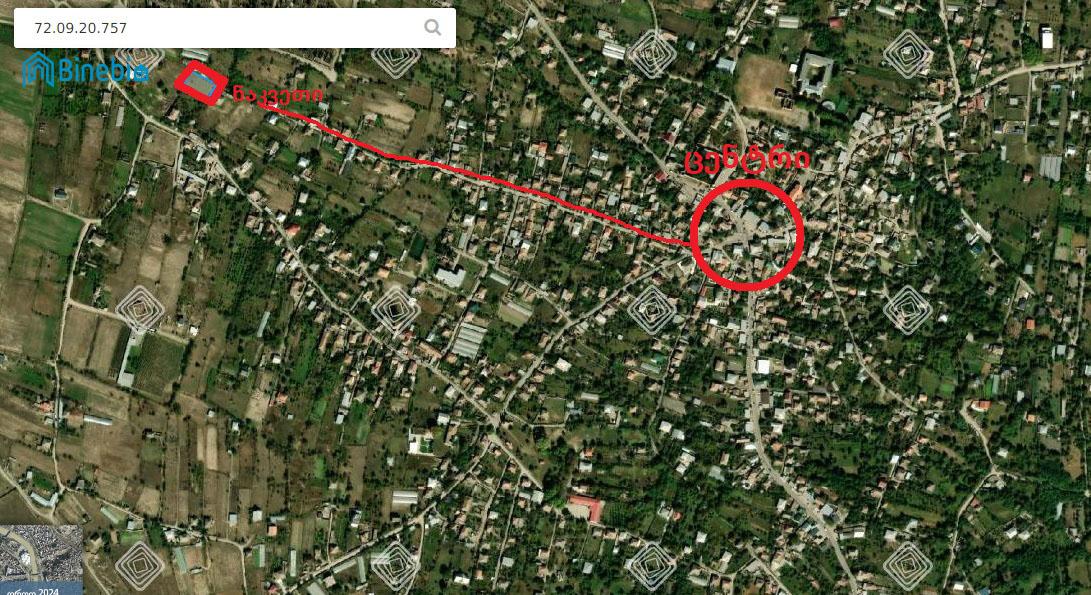Tap the magnifier search icon
Screen dimensions: 1091x595
432,28
